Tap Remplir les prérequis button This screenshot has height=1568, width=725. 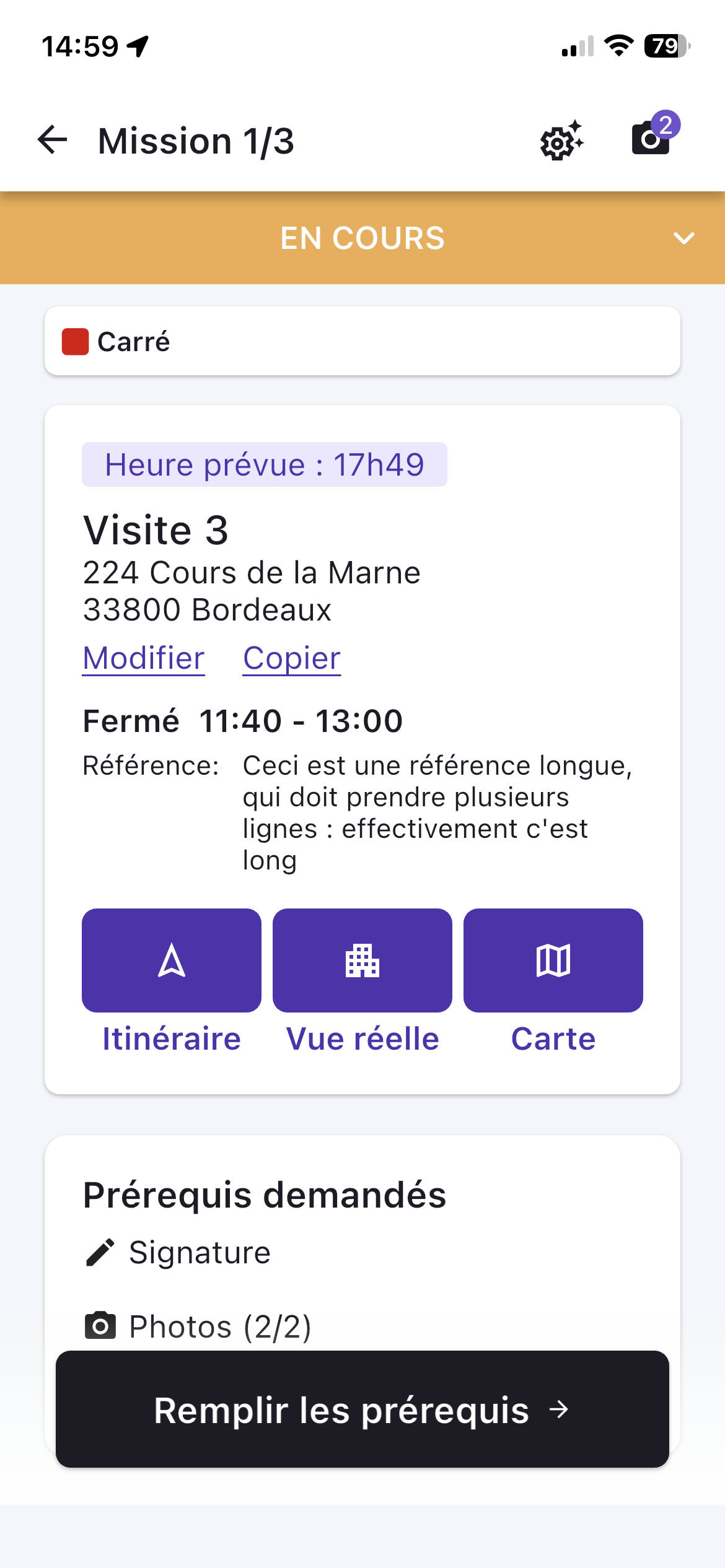[362, 1409]
